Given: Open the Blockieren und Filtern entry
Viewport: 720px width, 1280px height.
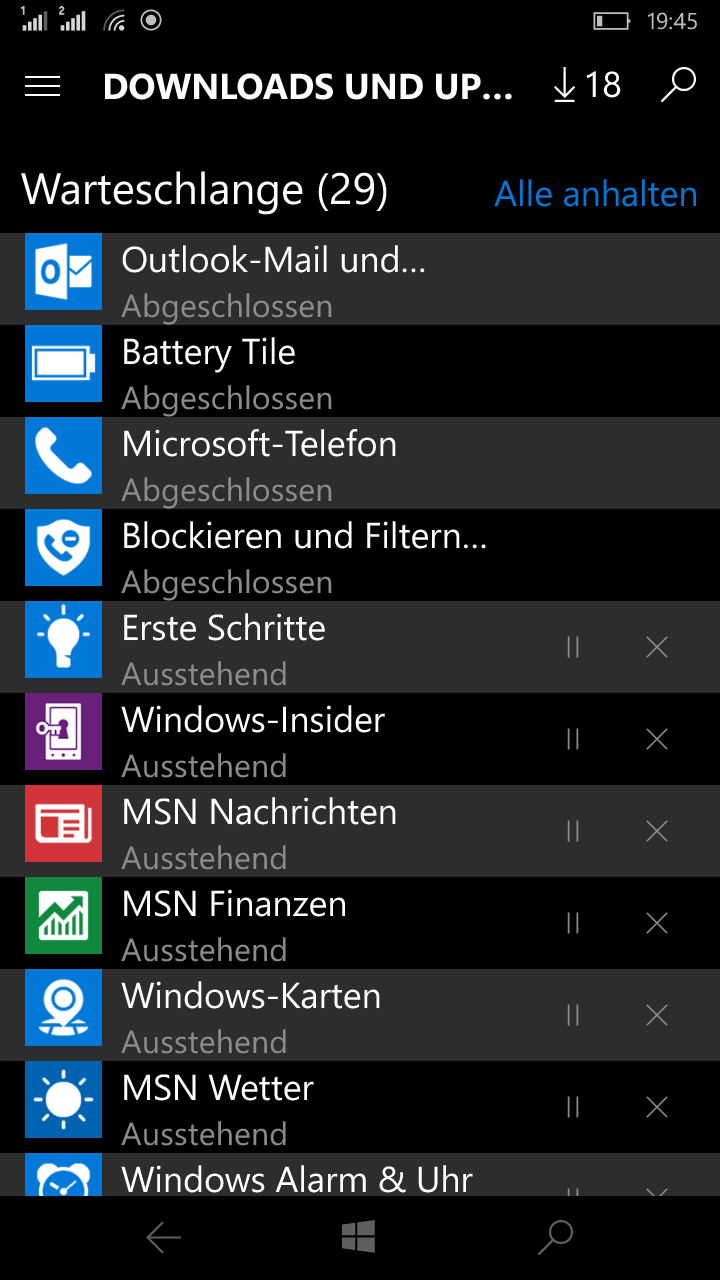Looking at the screenshot, I should [360, 555].
